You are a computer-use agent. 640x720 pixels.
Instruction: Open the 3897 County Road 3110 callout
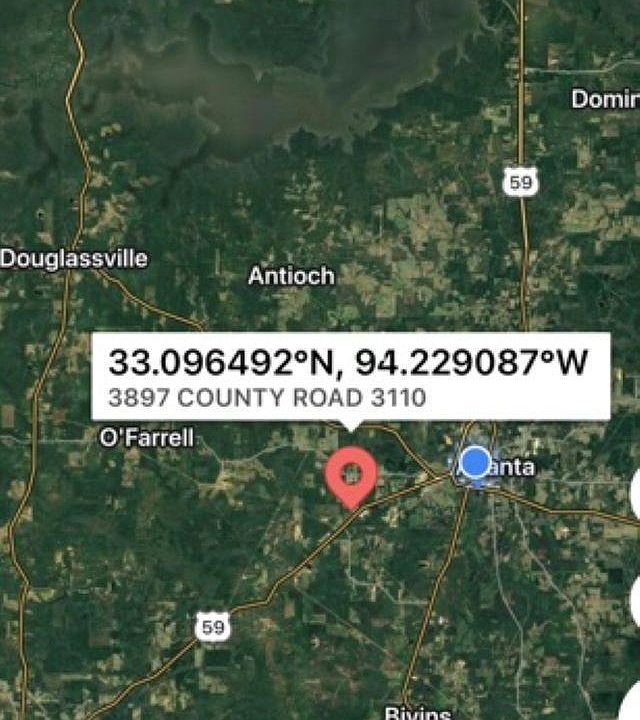pyautogui.click(x=350, y=376)
